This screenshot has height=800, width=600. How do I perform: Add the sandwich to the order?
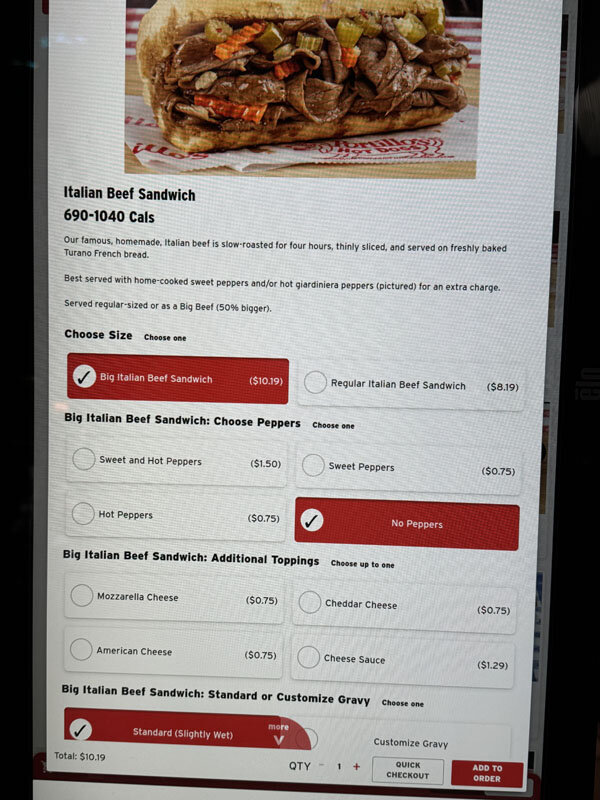pyautogui.click(x=487, y=773)
